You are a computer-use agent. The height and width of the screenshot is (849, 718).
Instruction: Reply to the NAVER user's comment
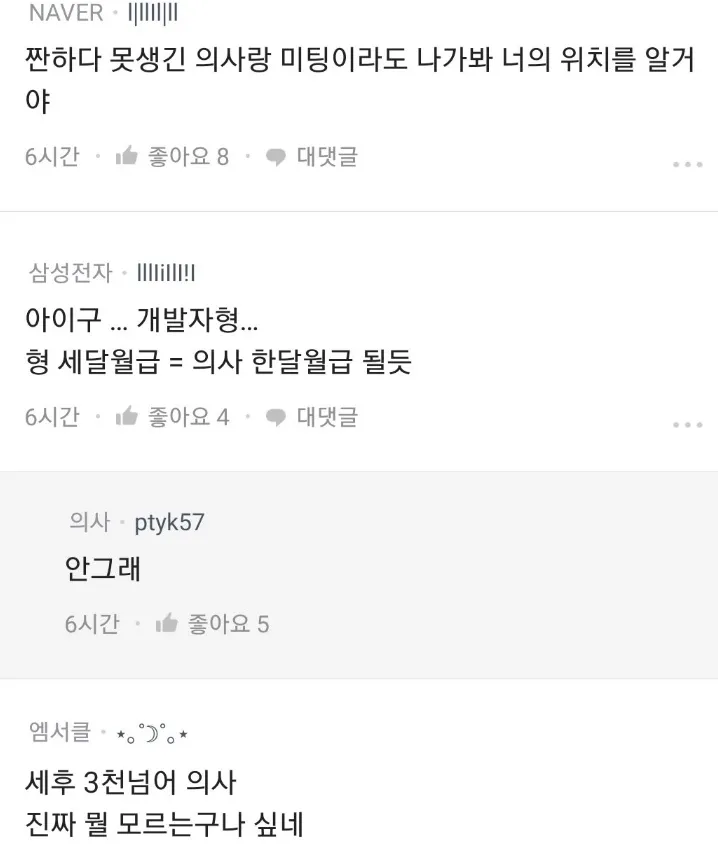coord(311,157)
